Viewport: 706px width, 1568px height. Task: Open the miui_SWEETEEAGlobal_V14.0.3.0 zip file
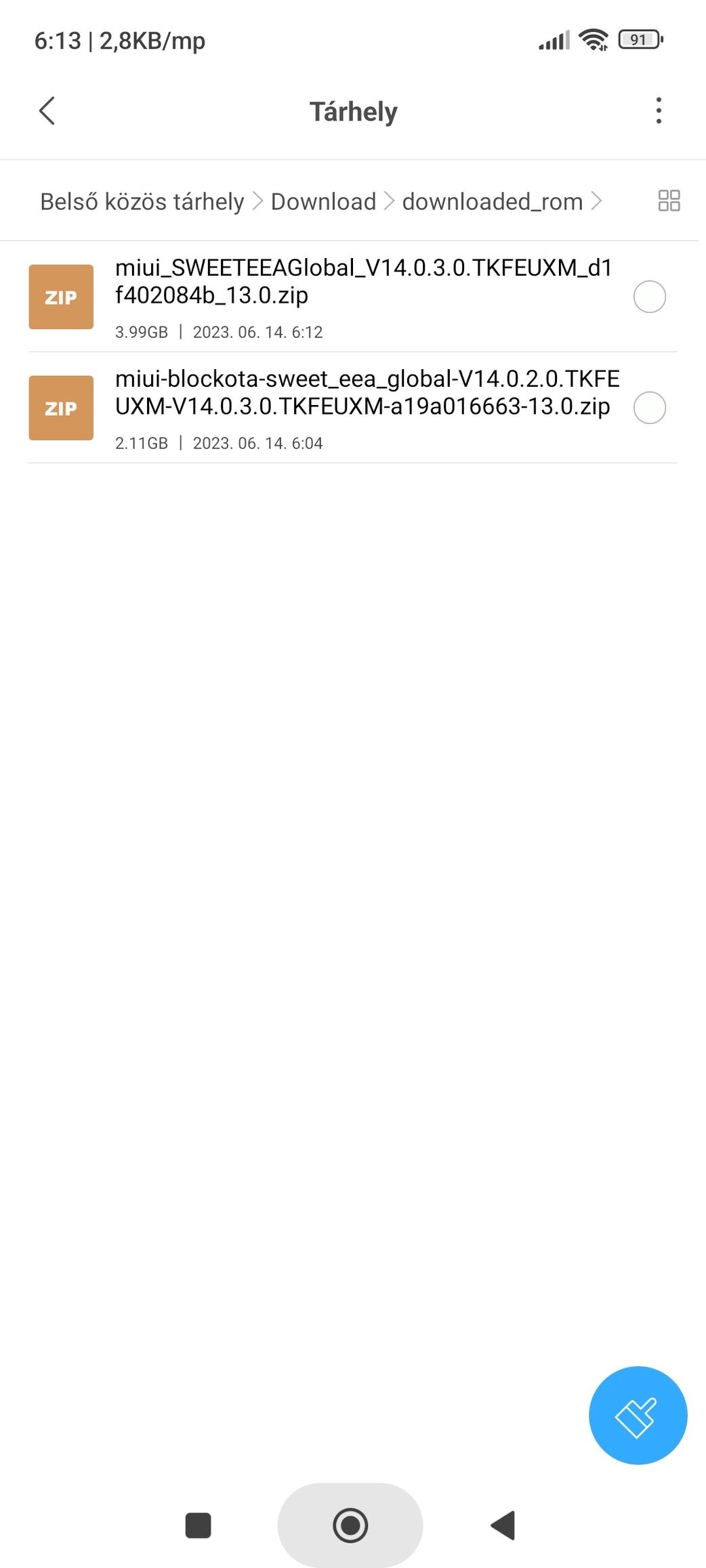[x=362, y=282]
